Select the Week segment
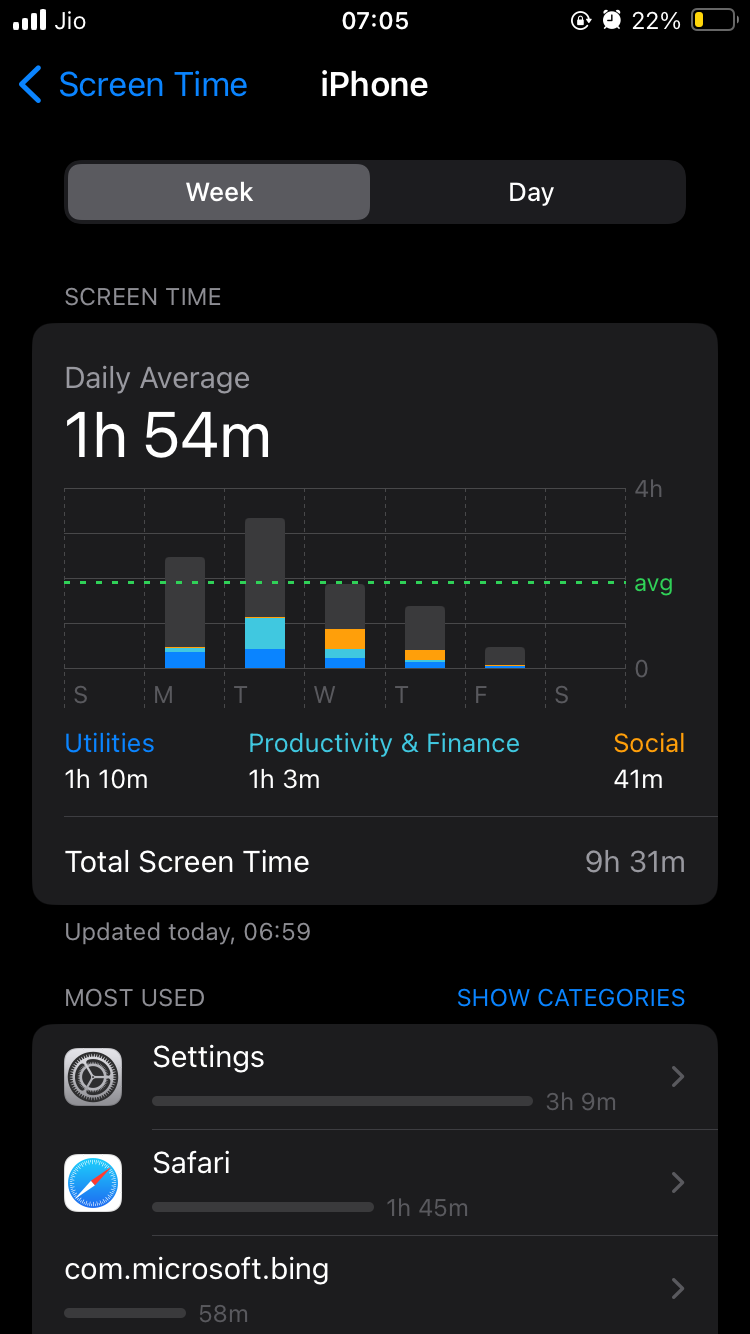The width and height of the screenshot is (750, 1334). point(219,192)
